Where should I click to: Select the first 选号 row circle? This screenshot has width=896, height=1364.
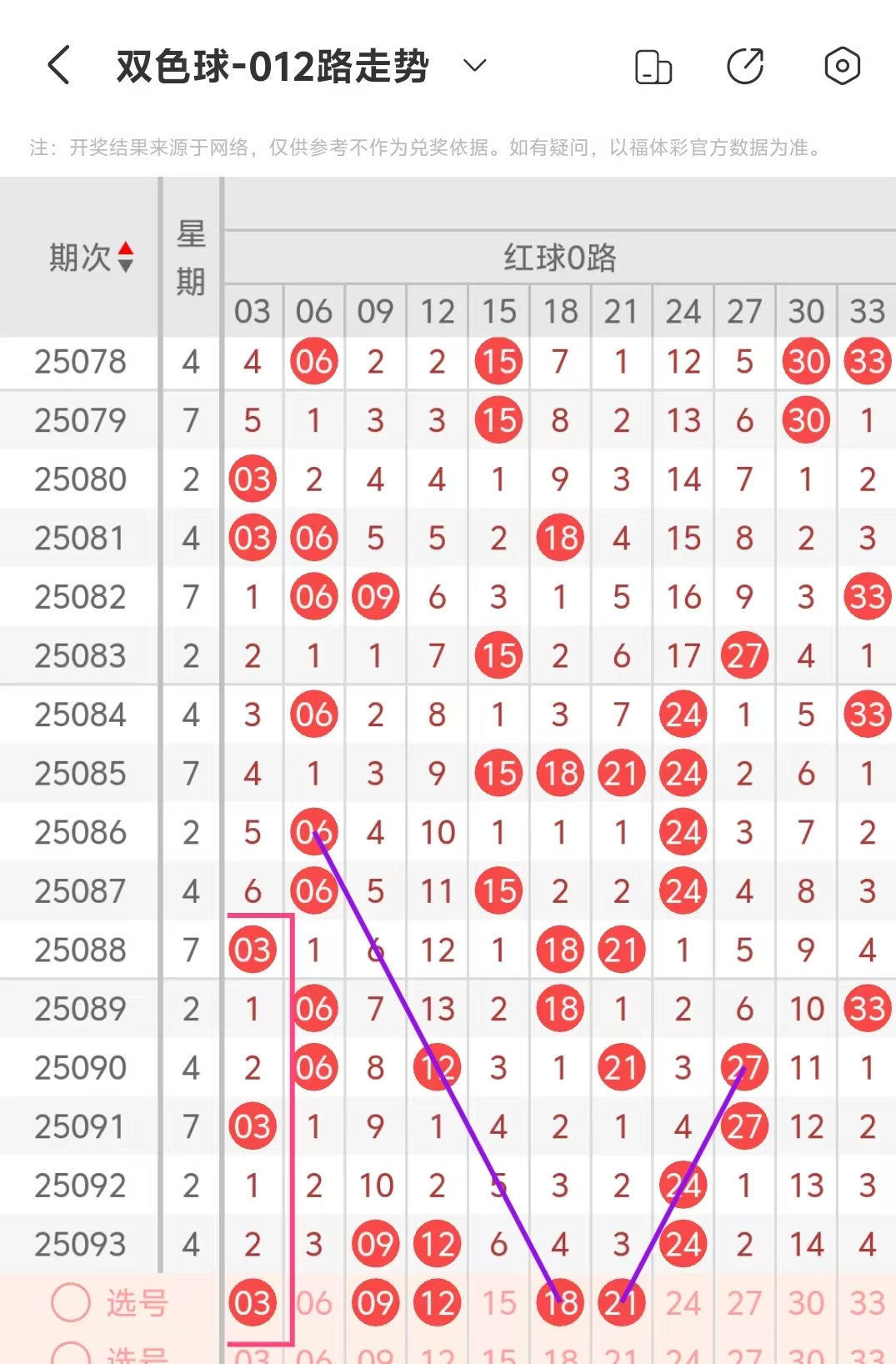(x=71, y=1302)
